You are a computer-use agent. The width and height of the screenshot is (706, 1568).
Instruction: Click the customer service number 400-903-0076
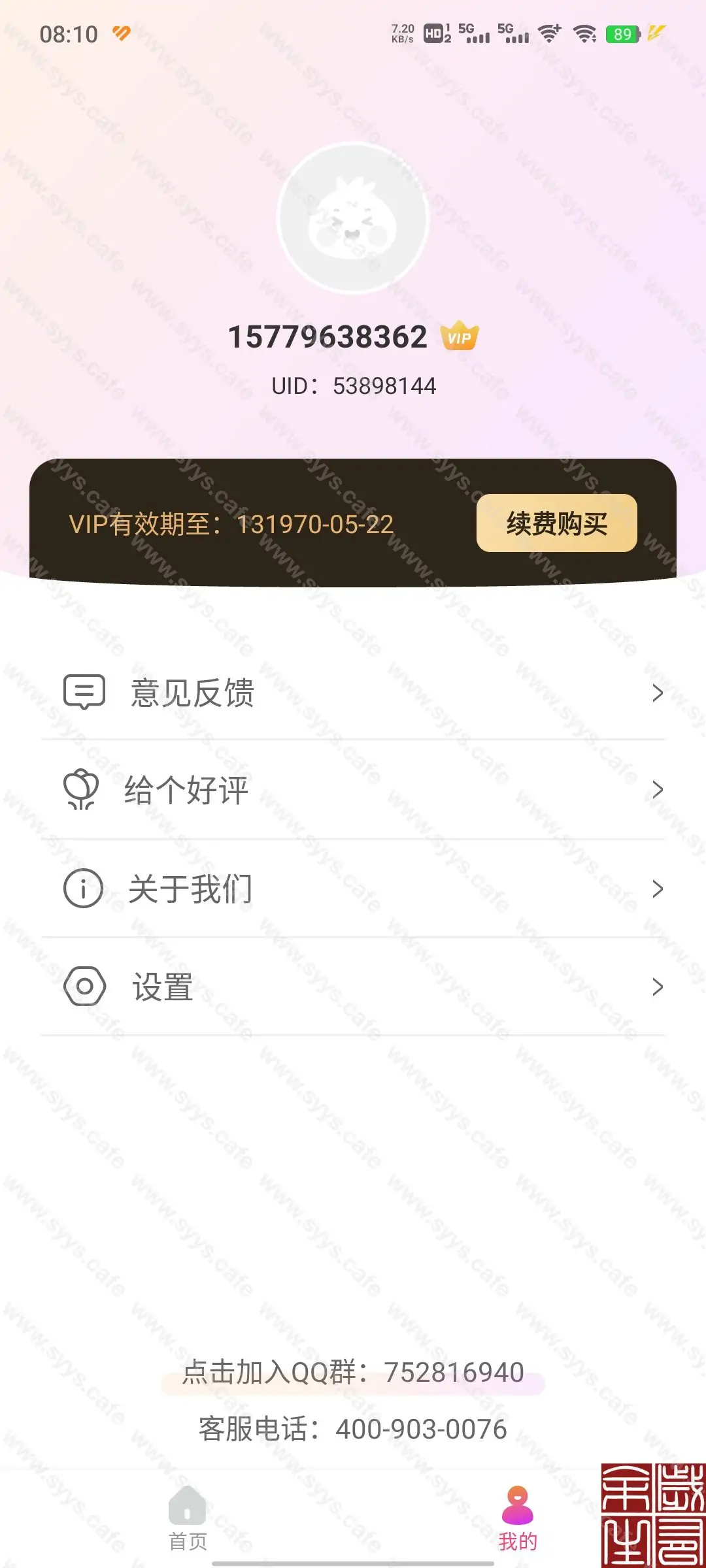coord(353,1426)
